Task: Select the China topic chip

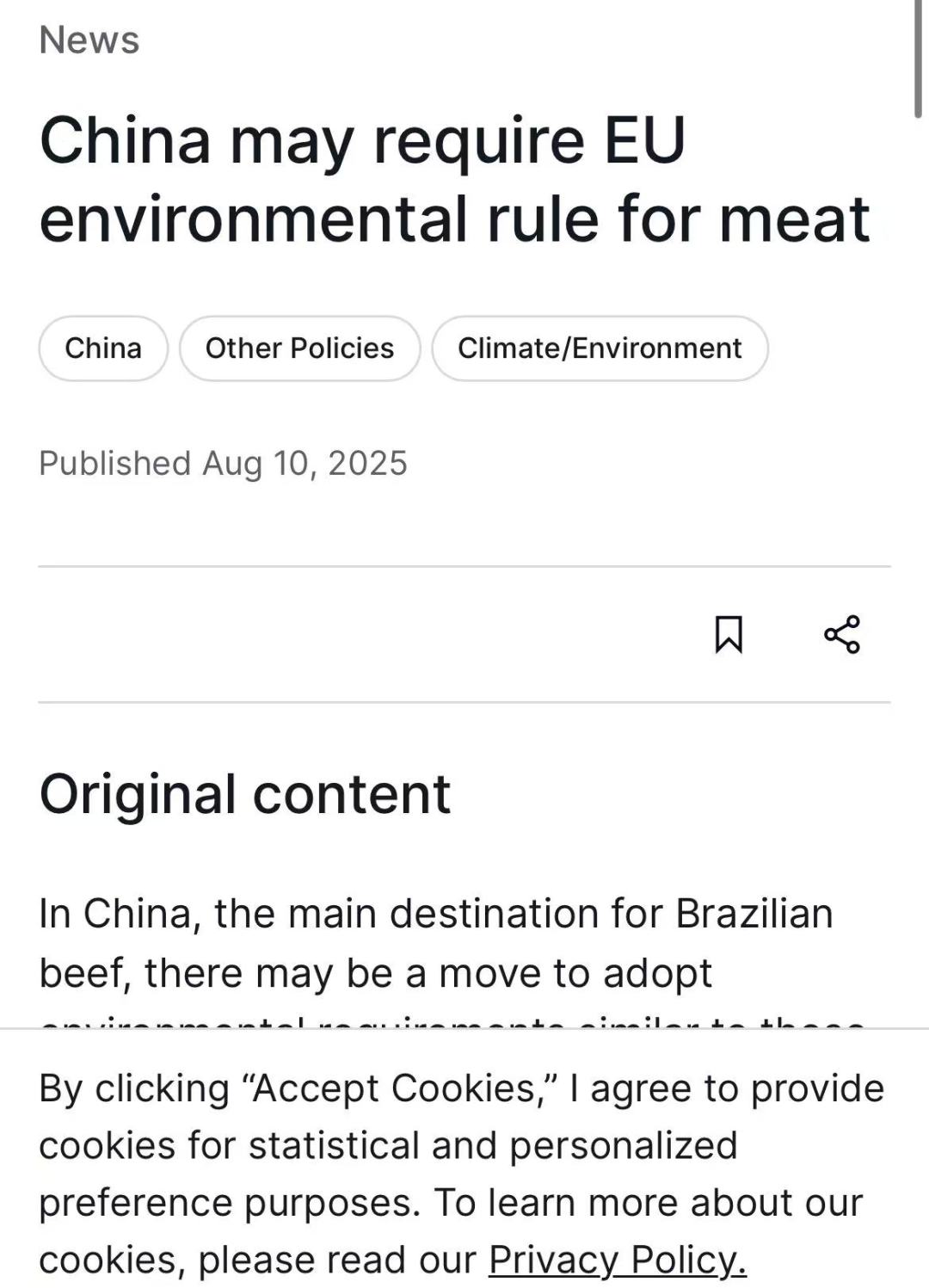Action: click(x=103, y=348)
